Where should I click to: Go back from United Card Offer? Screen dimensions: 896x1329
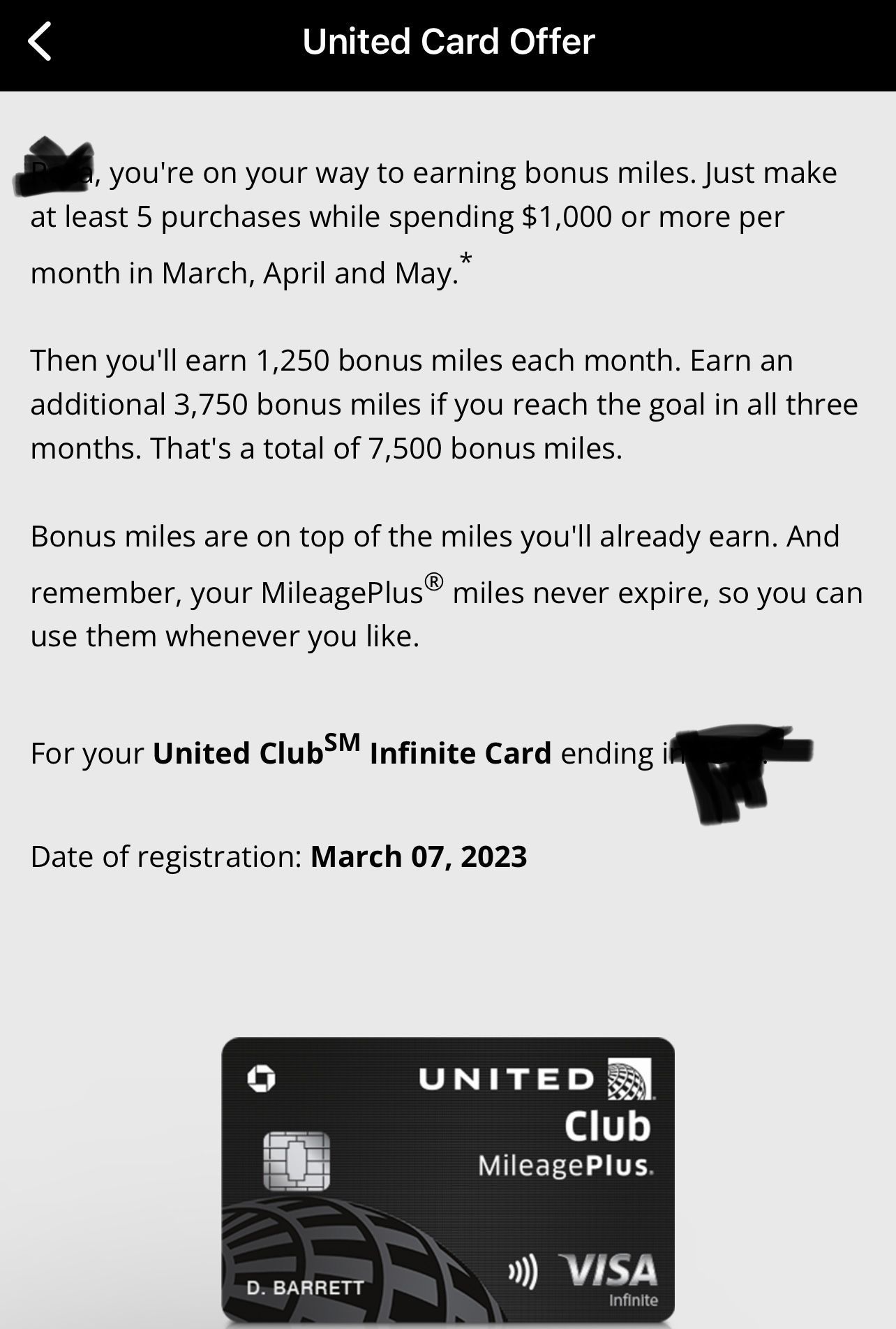[x=40, y=41]
